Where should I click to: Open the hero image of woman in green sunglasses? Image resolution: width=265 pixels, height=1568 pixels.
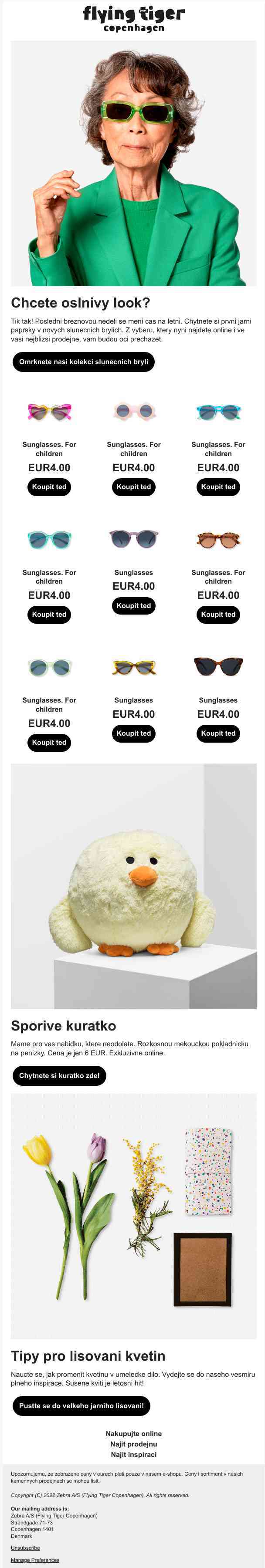pos(133,163)
